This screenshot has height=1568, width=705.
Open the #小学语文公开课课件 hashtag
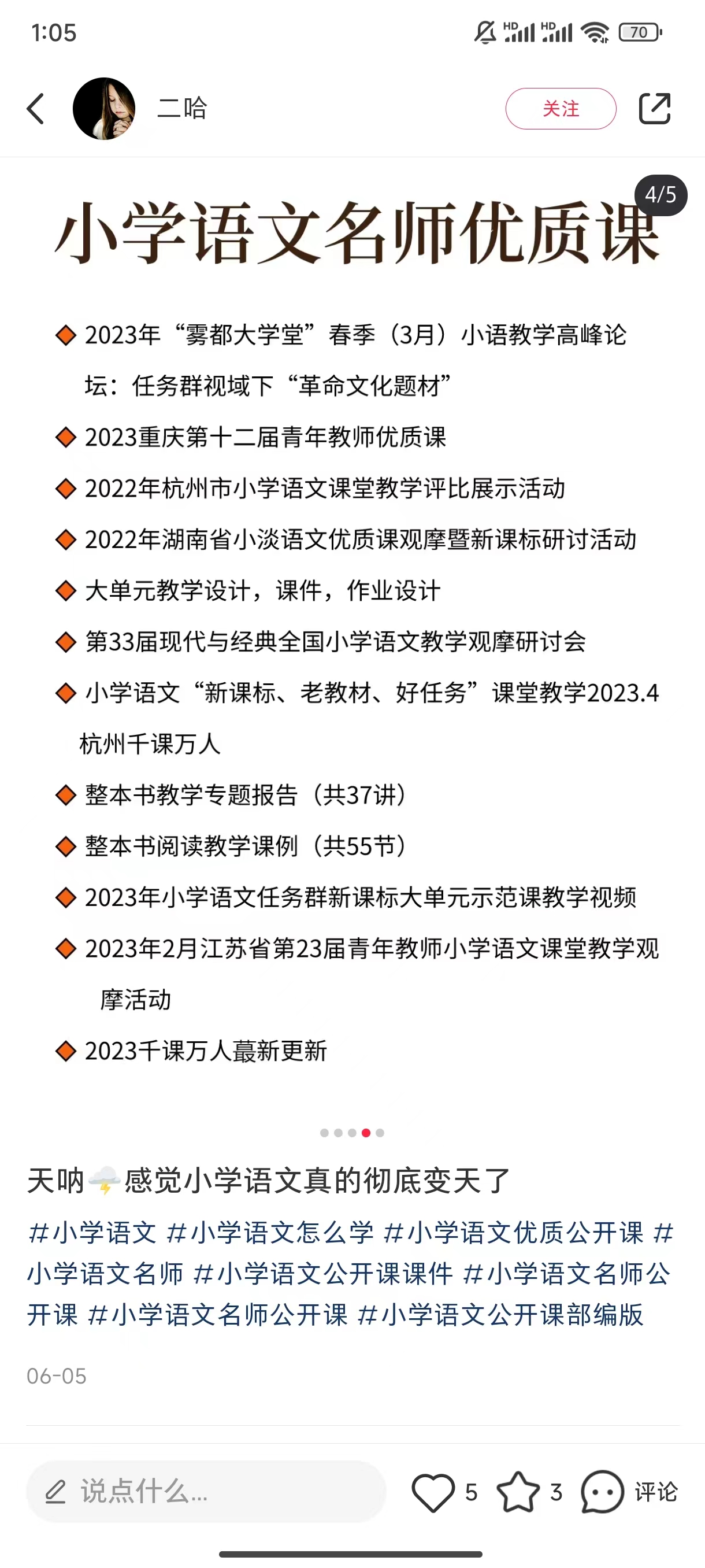[x=323, y=1273]
